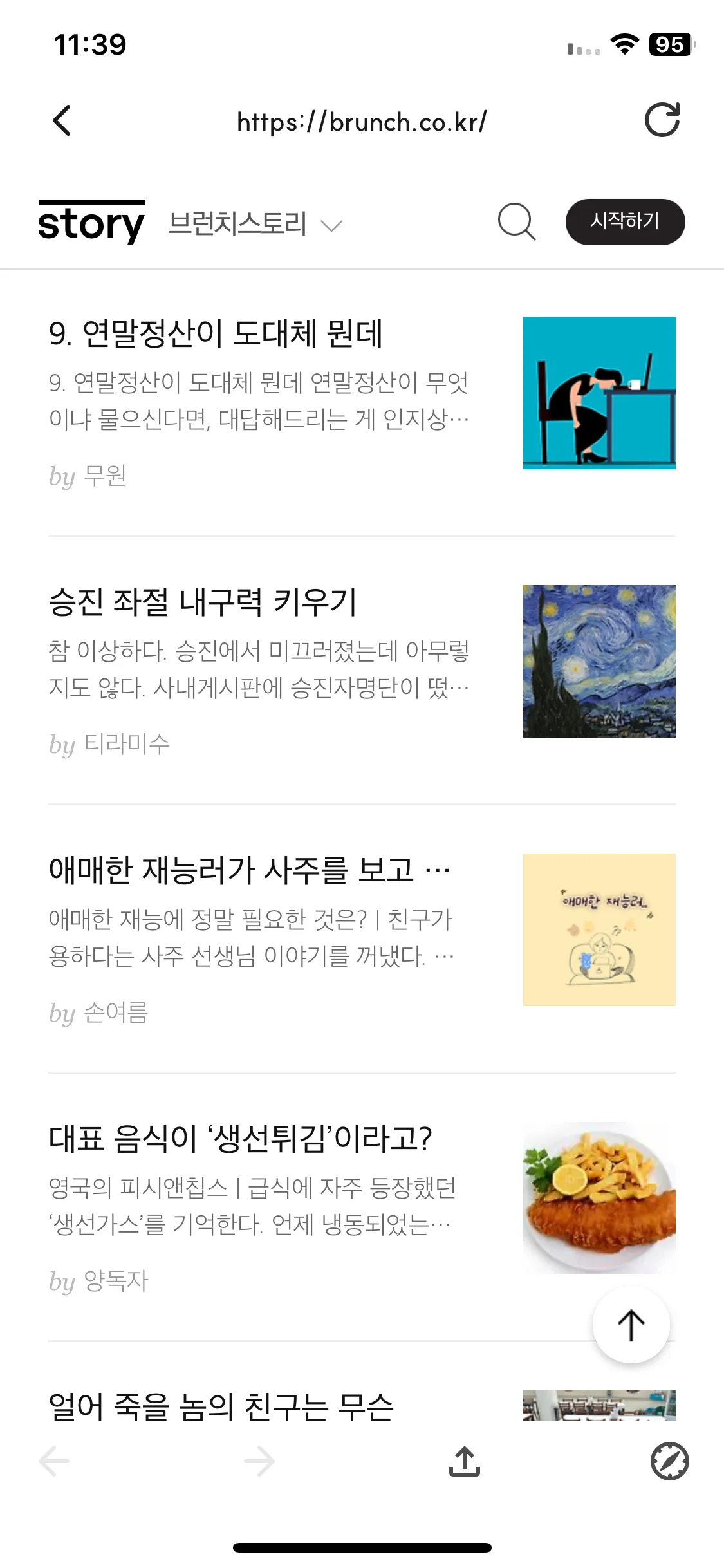
Task: View author 무원's profile link
Action: pos(106,477)
